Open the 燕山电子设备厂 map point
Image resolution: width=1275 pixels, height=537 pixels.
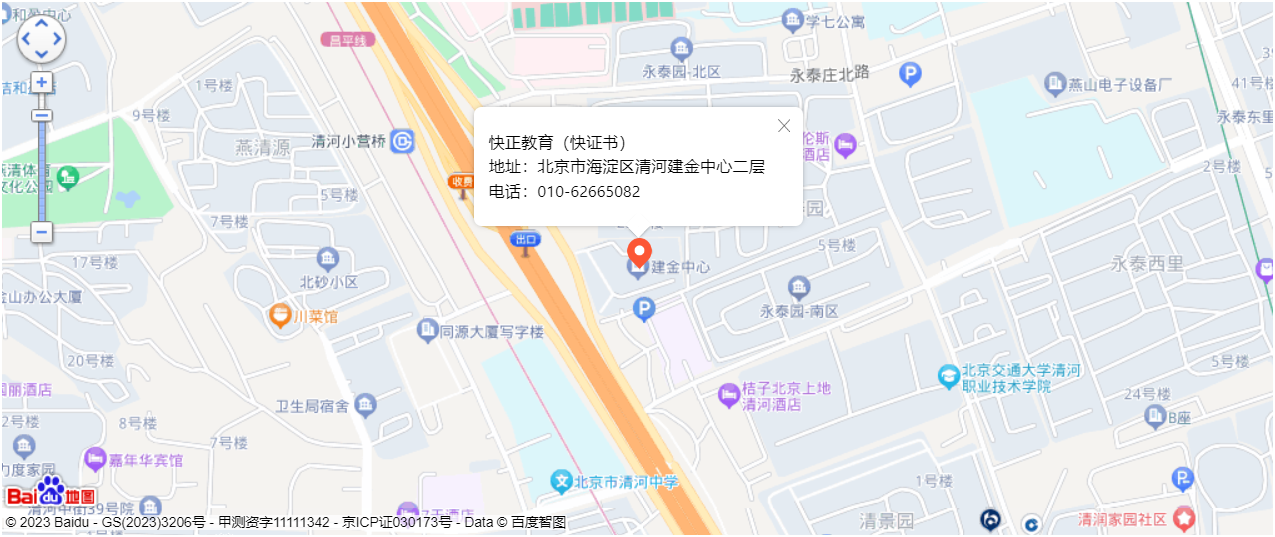1055,84
